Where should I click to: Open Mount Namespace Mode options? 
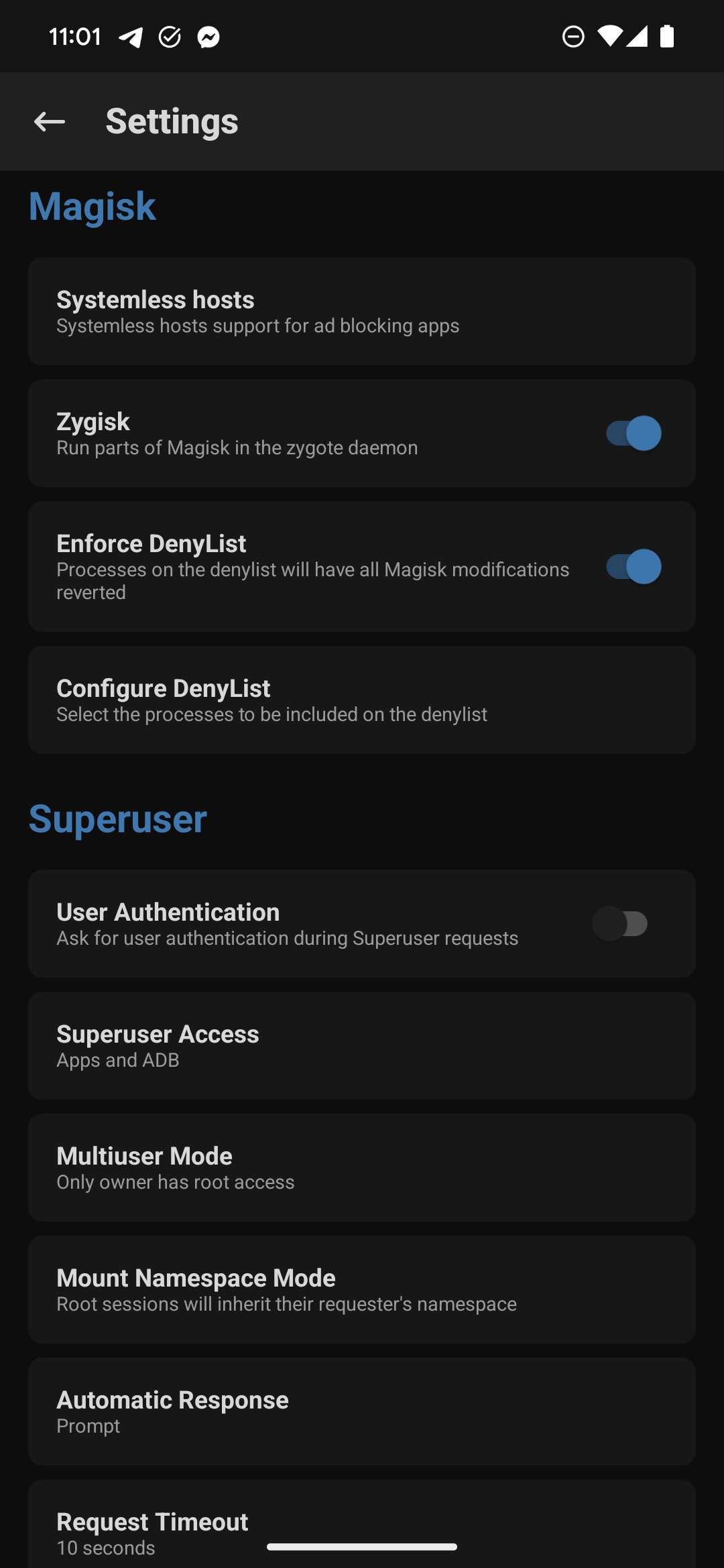pos(362,1290)
